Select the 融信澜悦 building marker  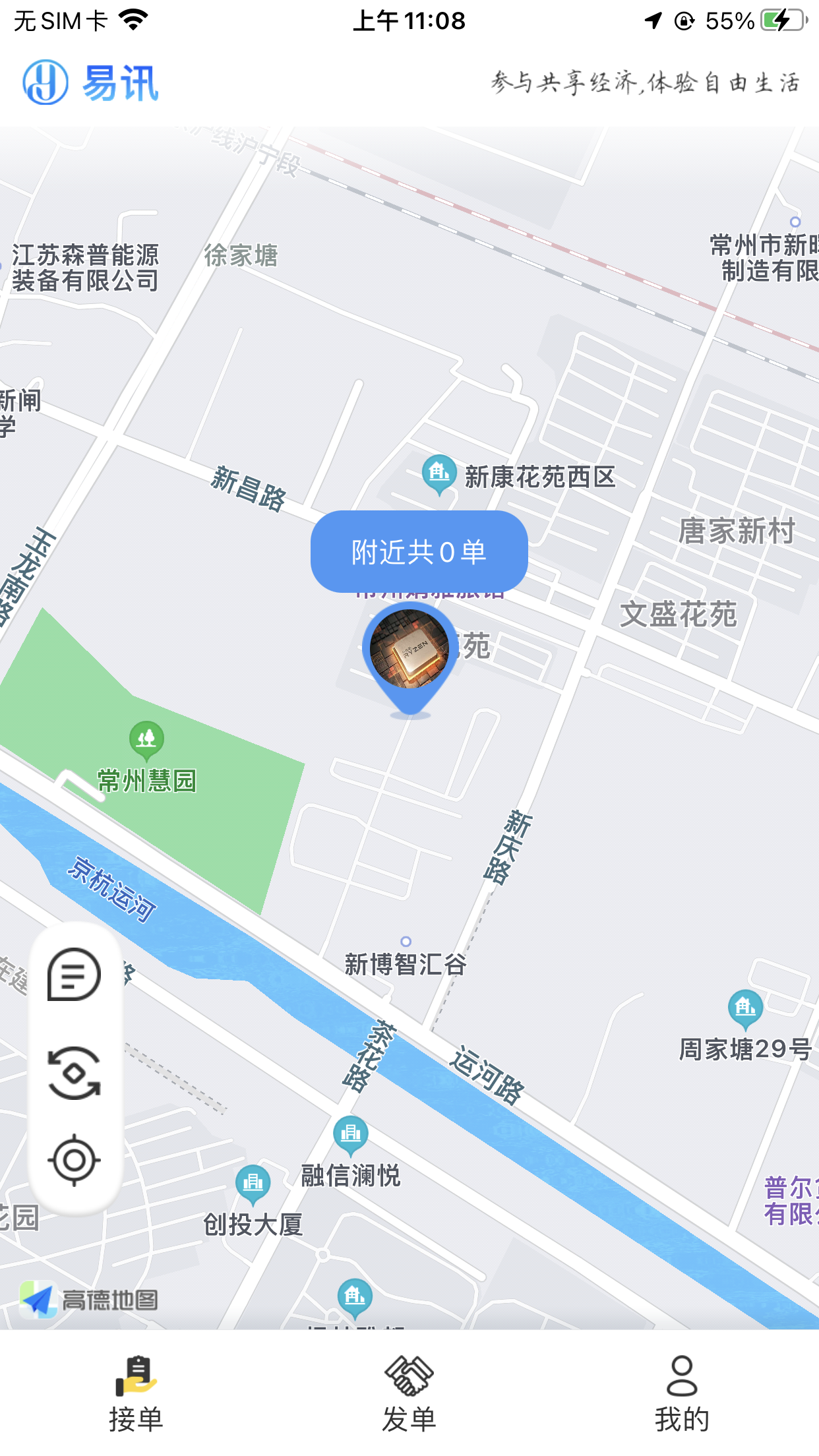click(x=350, y=1136)
